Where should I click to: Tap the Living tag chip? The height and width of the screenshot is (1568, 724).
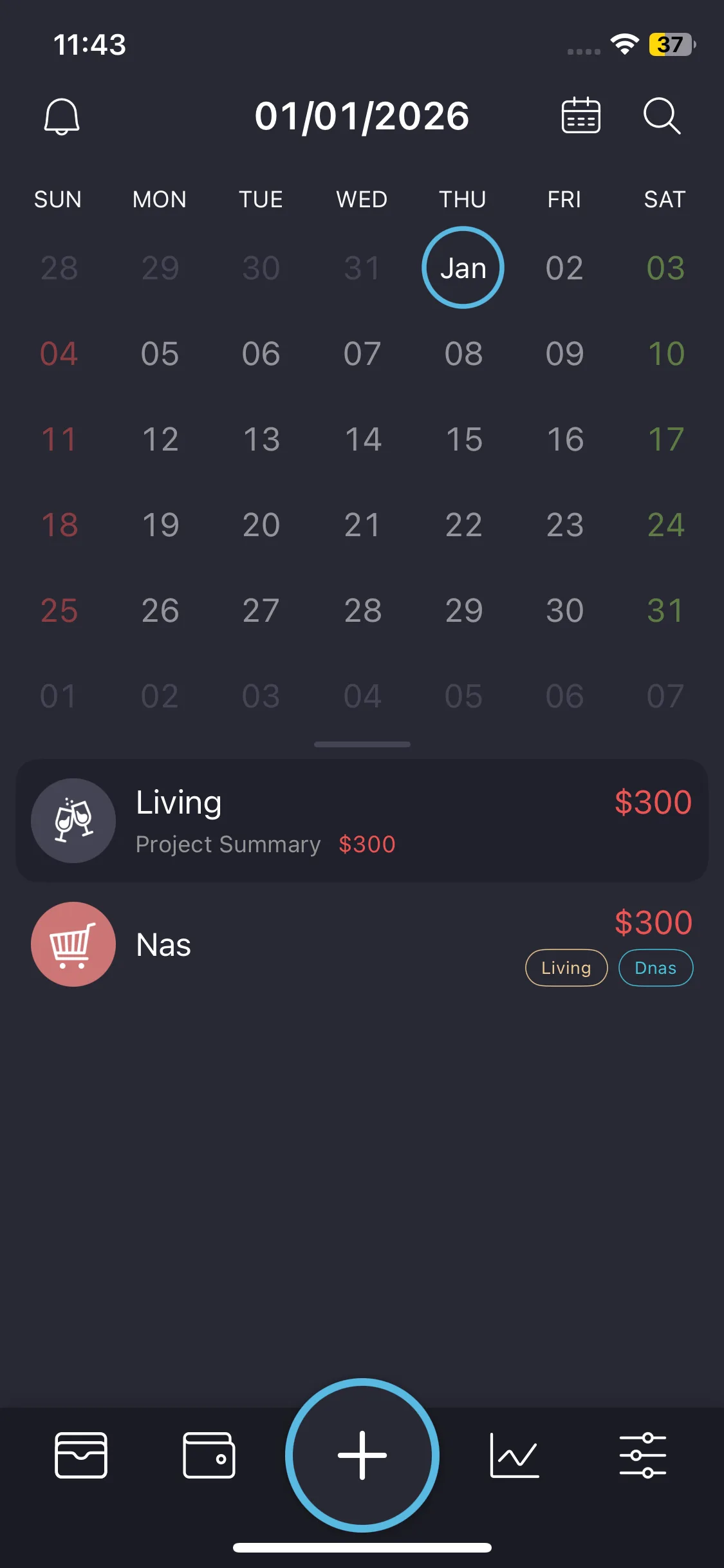566,967
